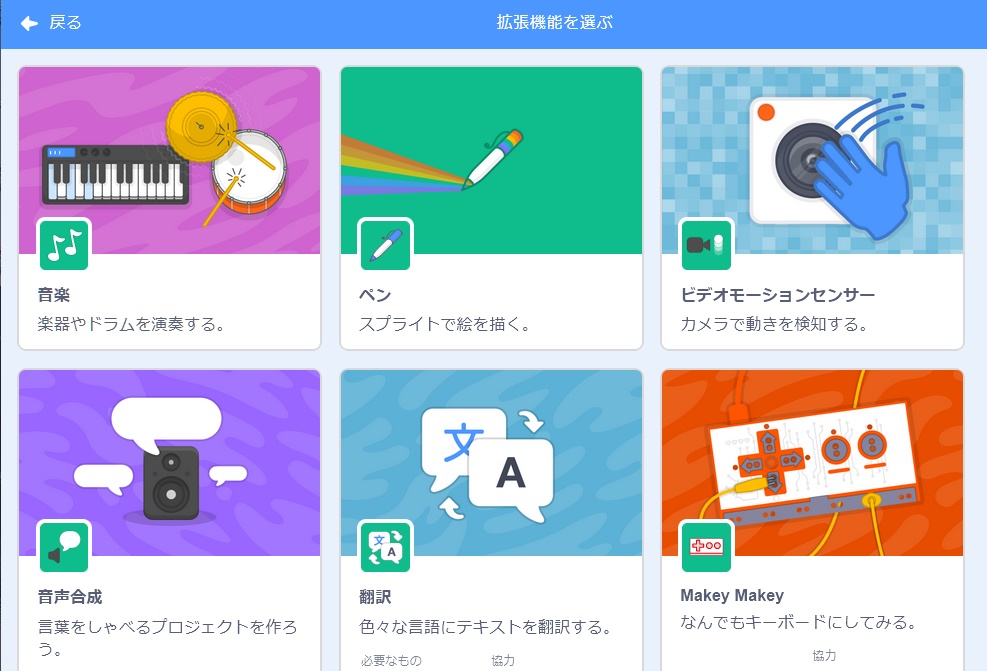Select the 音楽 music extension

[x=169, y=207]
